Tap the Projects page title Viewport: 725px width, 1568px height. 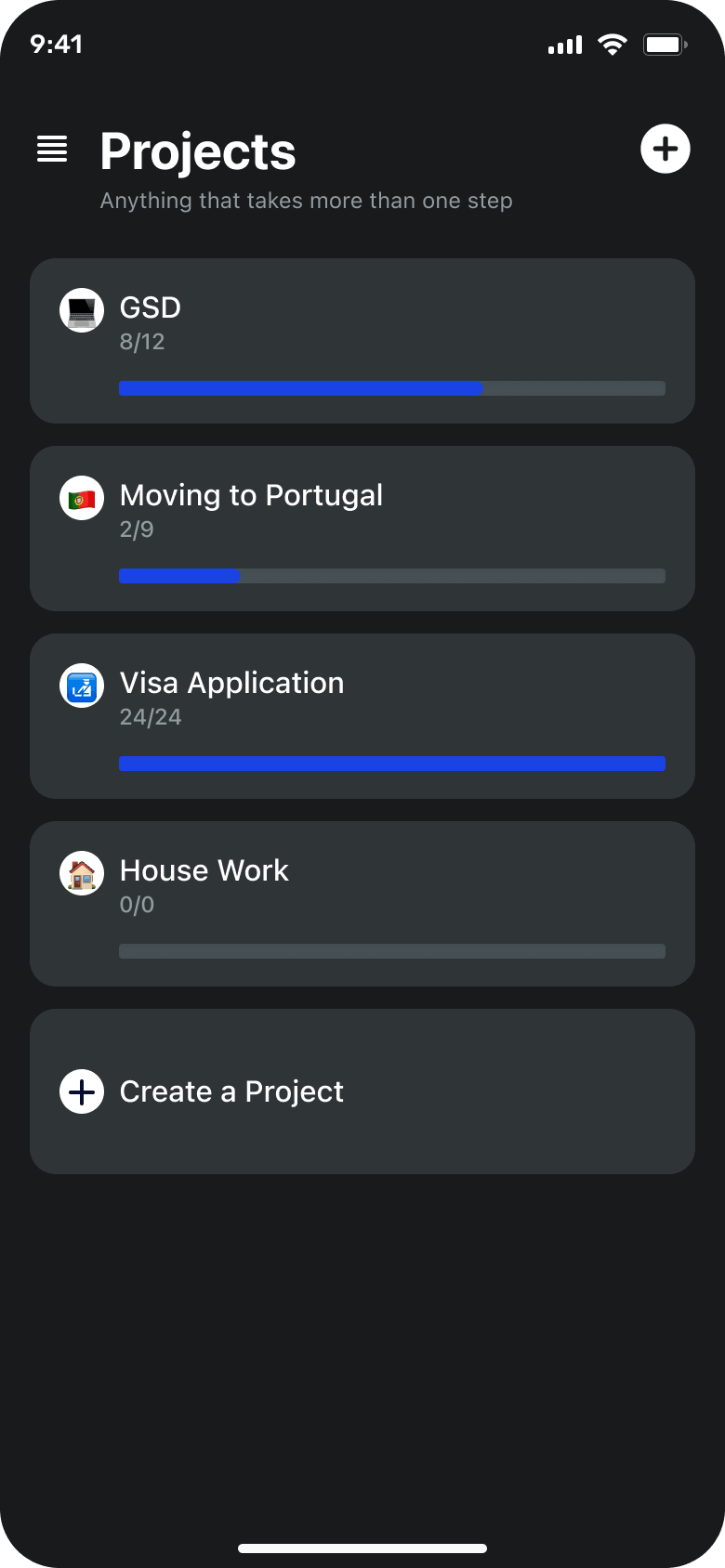(197, 151)
